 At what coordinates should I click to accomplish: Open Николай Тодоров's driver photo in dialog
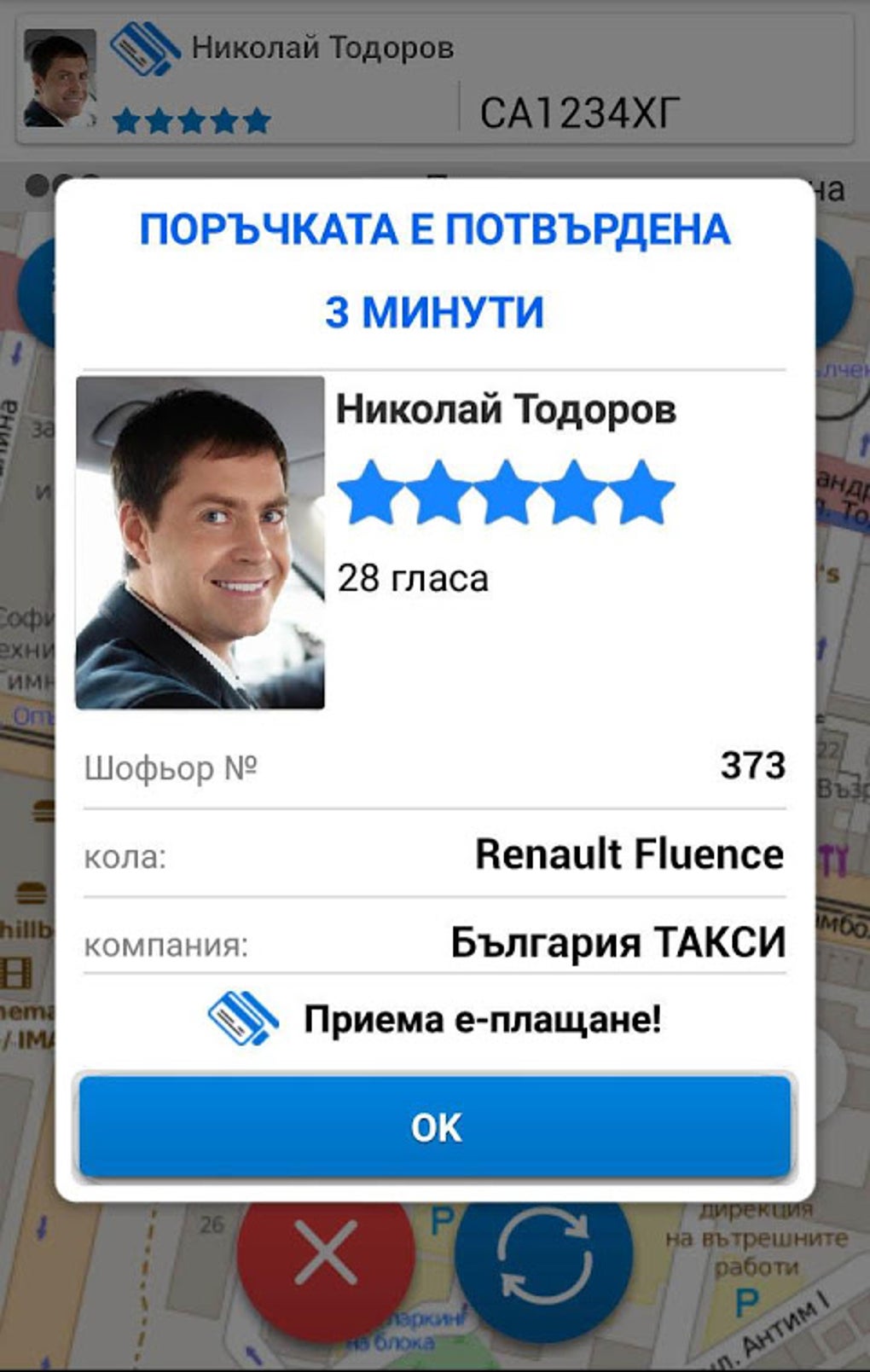coord(200,543)
